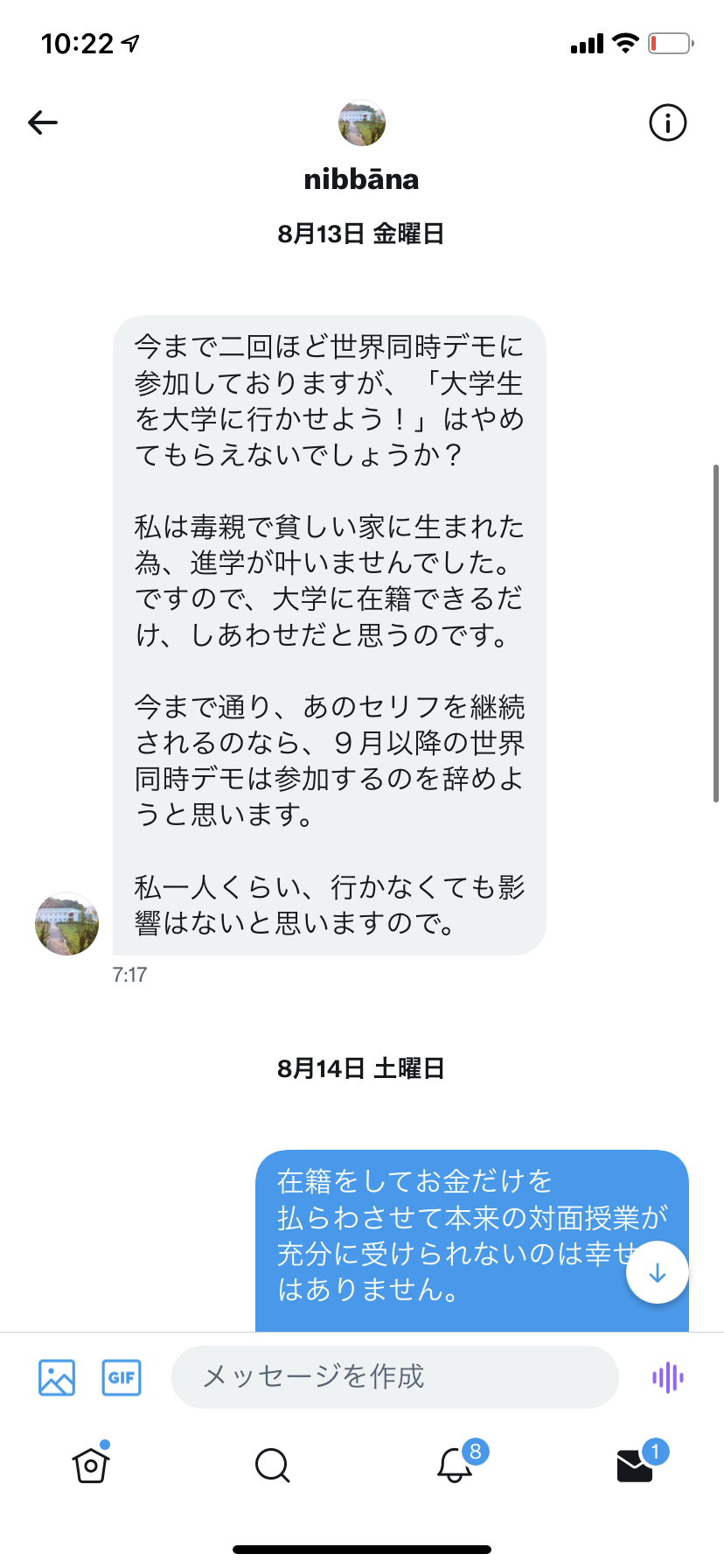The image size is (724, 1568).
Task: Open nibbāna's profile avatar in the header
Action: click(x=362, y=123)
